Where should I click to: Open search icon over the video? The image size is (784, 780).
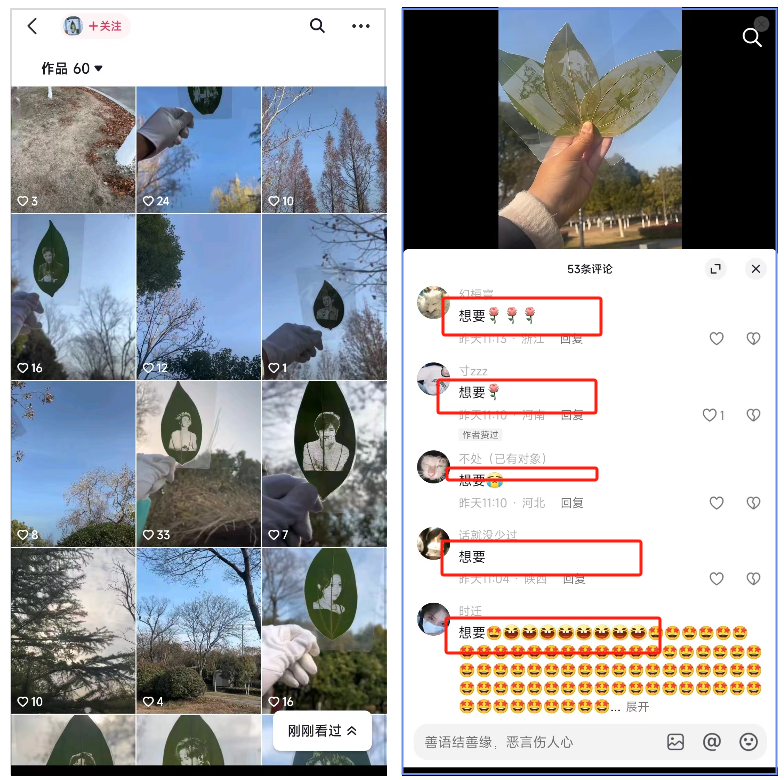pyautogui.click(x=752, y=38)
